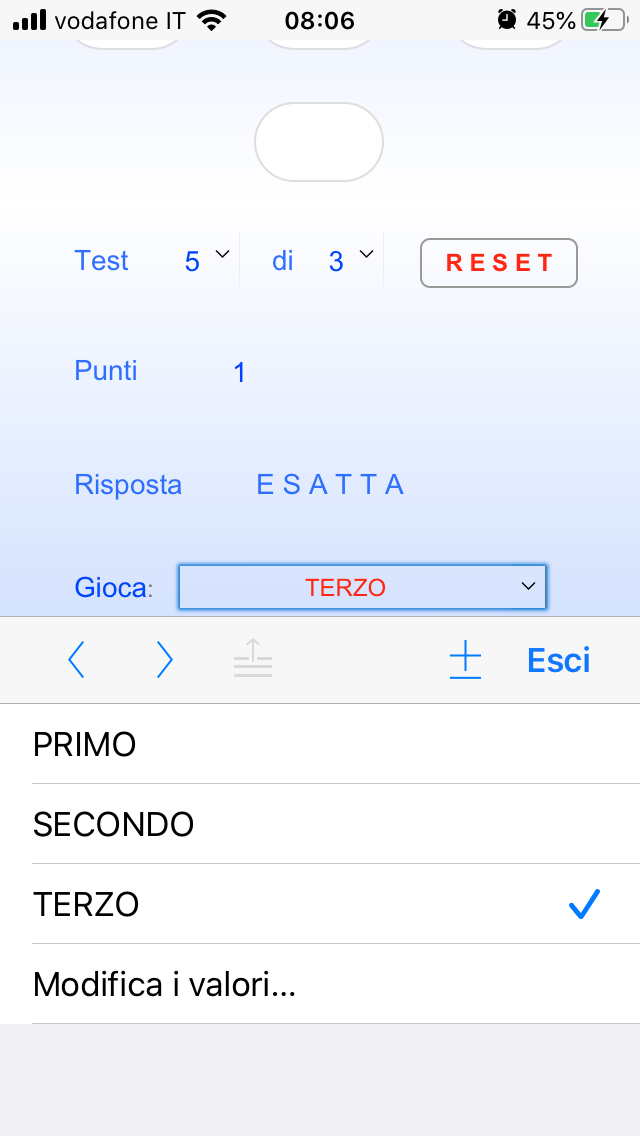Tap the plus icon in the toolbar
Viewport: 640px width, 1136px height.
pyautogui.click(x=465, y=661)
